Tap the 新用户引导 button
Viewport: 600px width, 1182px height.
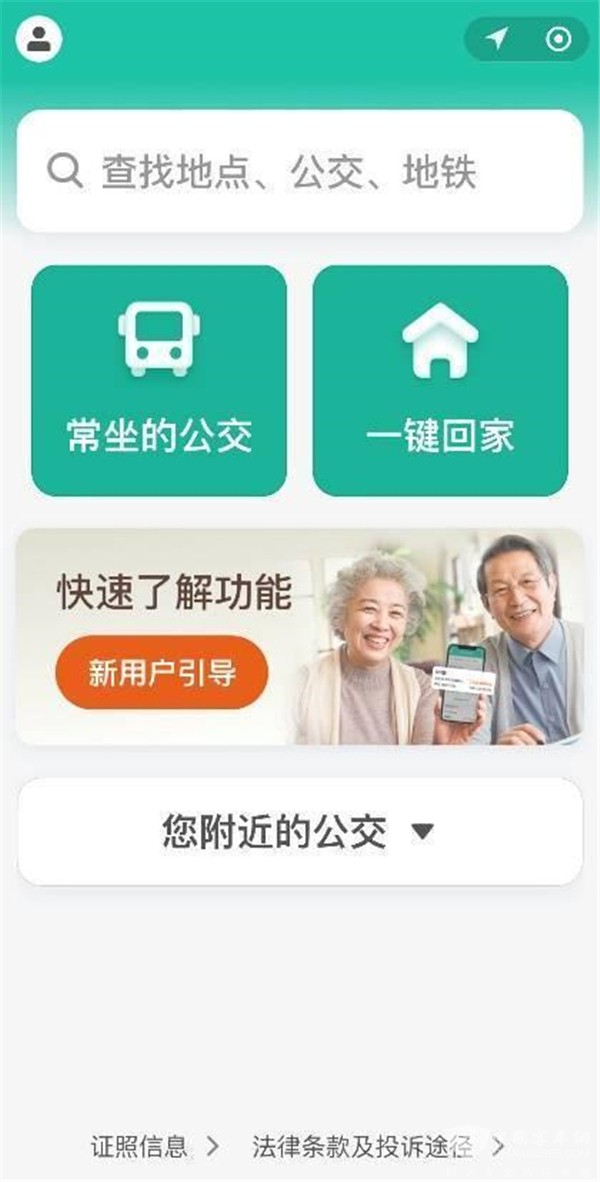pyautogui.click(x=162, y=673)
